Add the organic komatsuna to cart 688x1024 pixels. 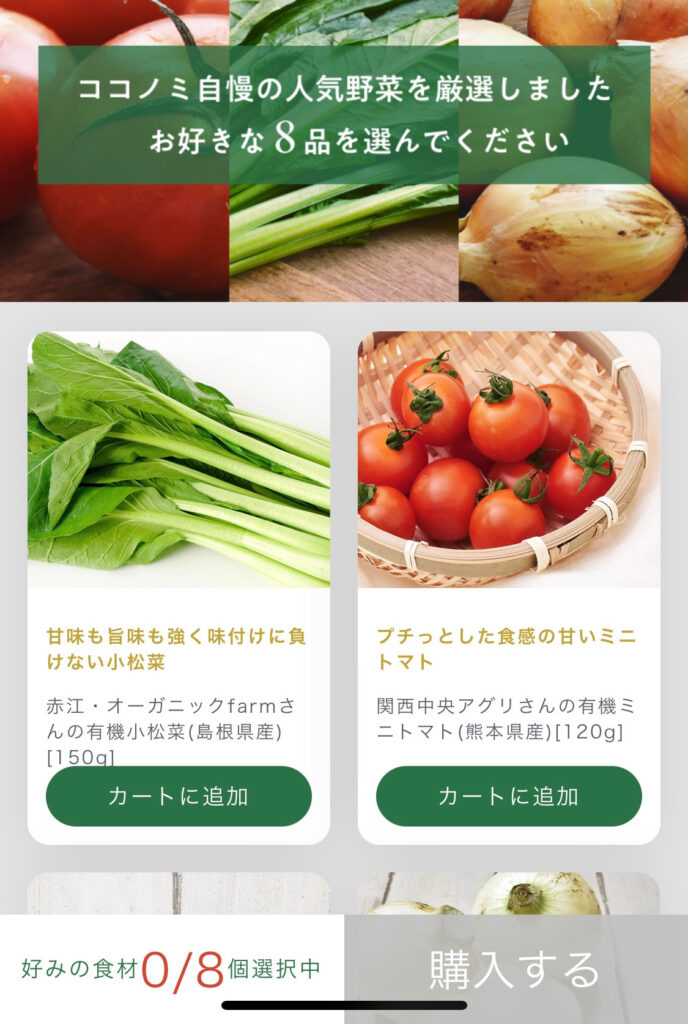[178, 796]
